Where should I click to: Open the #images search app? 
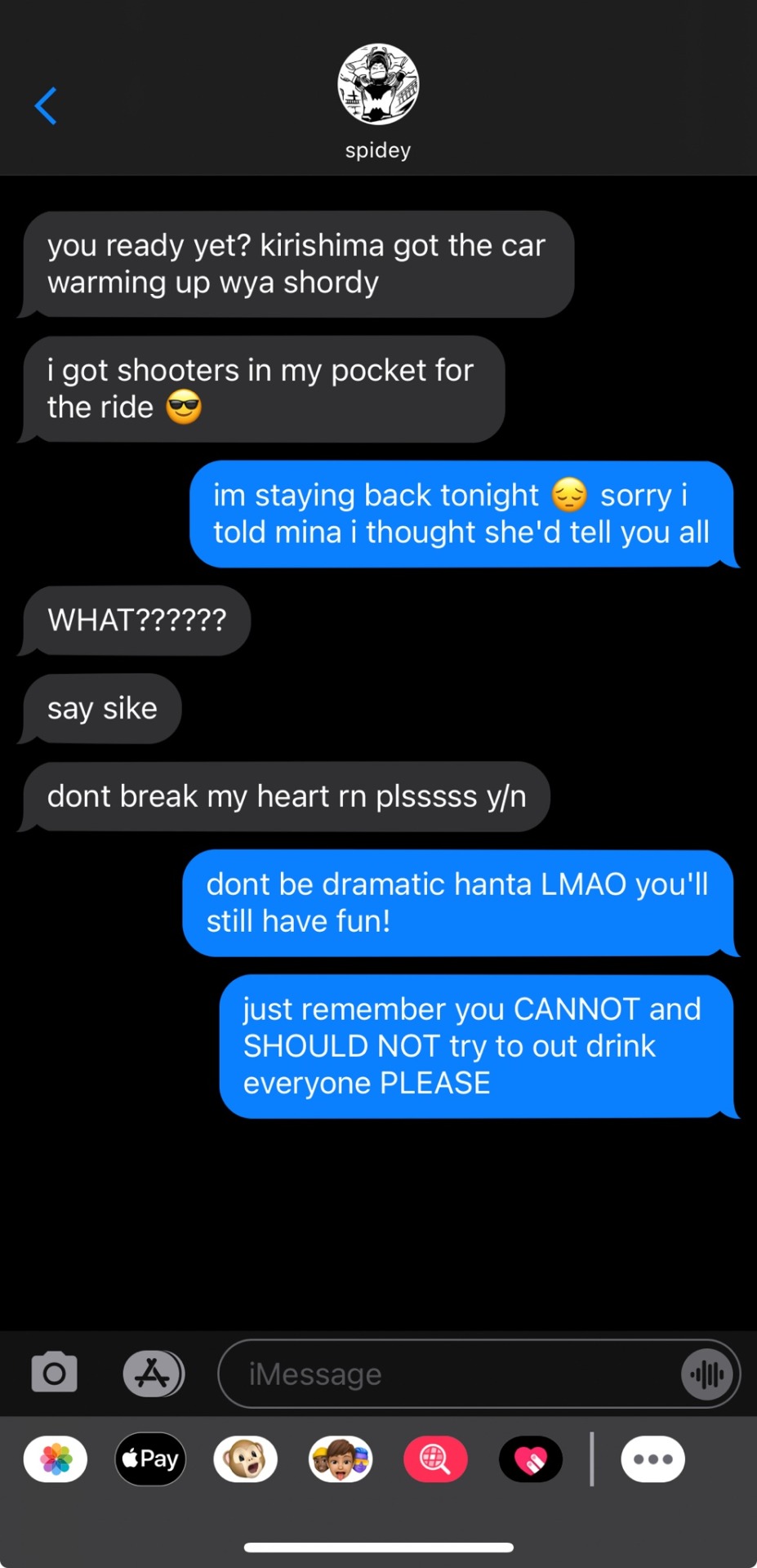435,1459
